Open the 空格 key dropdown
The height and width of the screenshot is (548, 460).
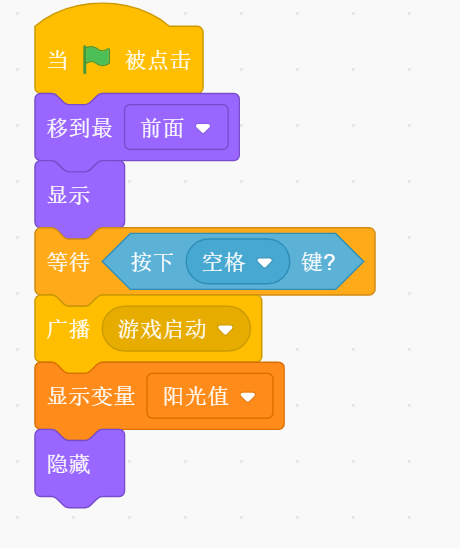[238, 262]
